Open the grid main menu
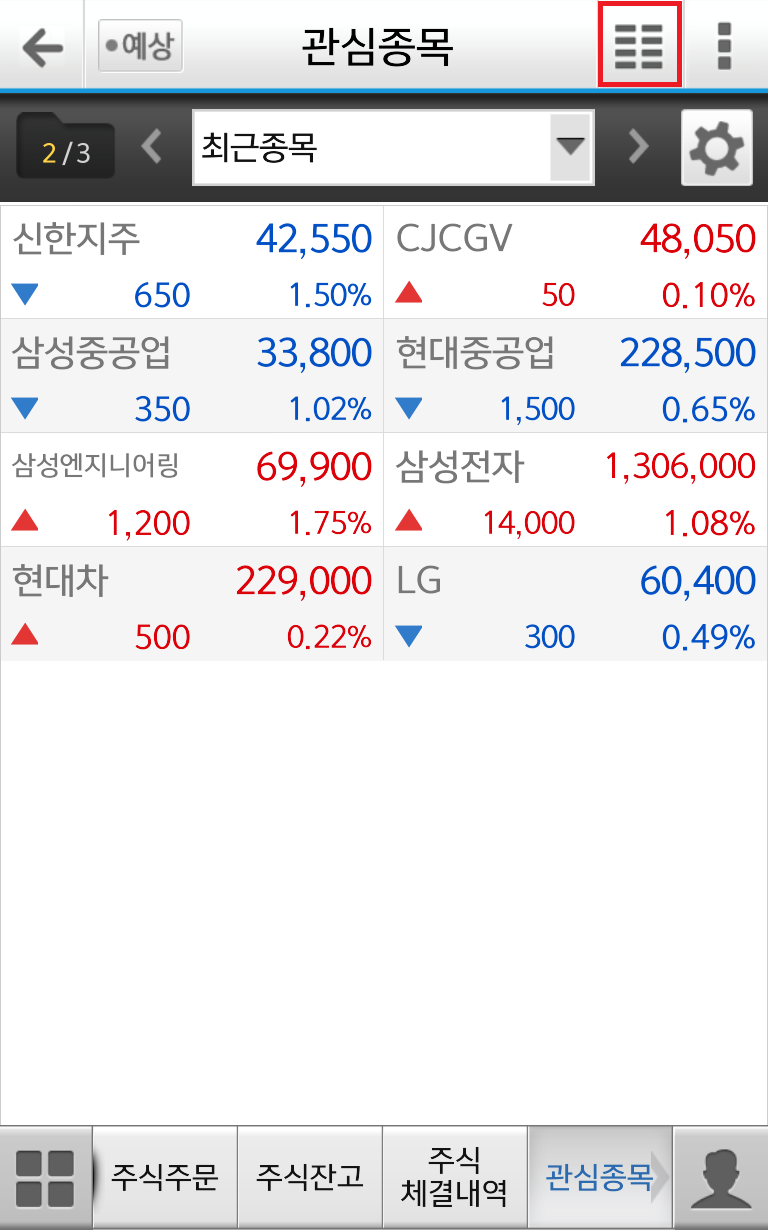The width and height of the screenshot is (768, 1230). [45, 1178]
